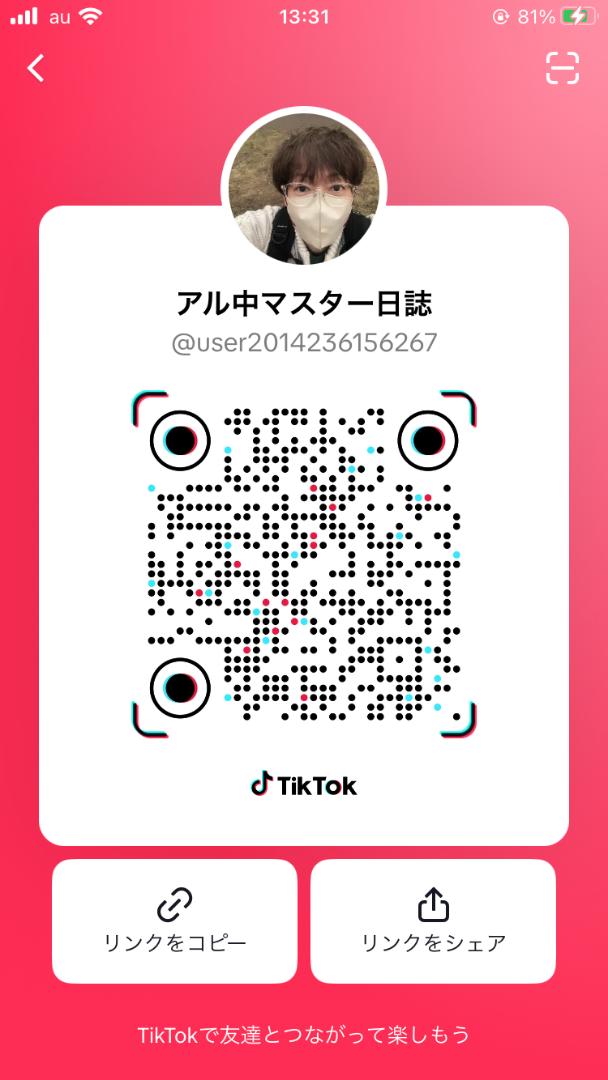Go back using the top-left arrow
Viewport: 608px width, 1080px height.
pyautogui.click(x=36, y=68)
